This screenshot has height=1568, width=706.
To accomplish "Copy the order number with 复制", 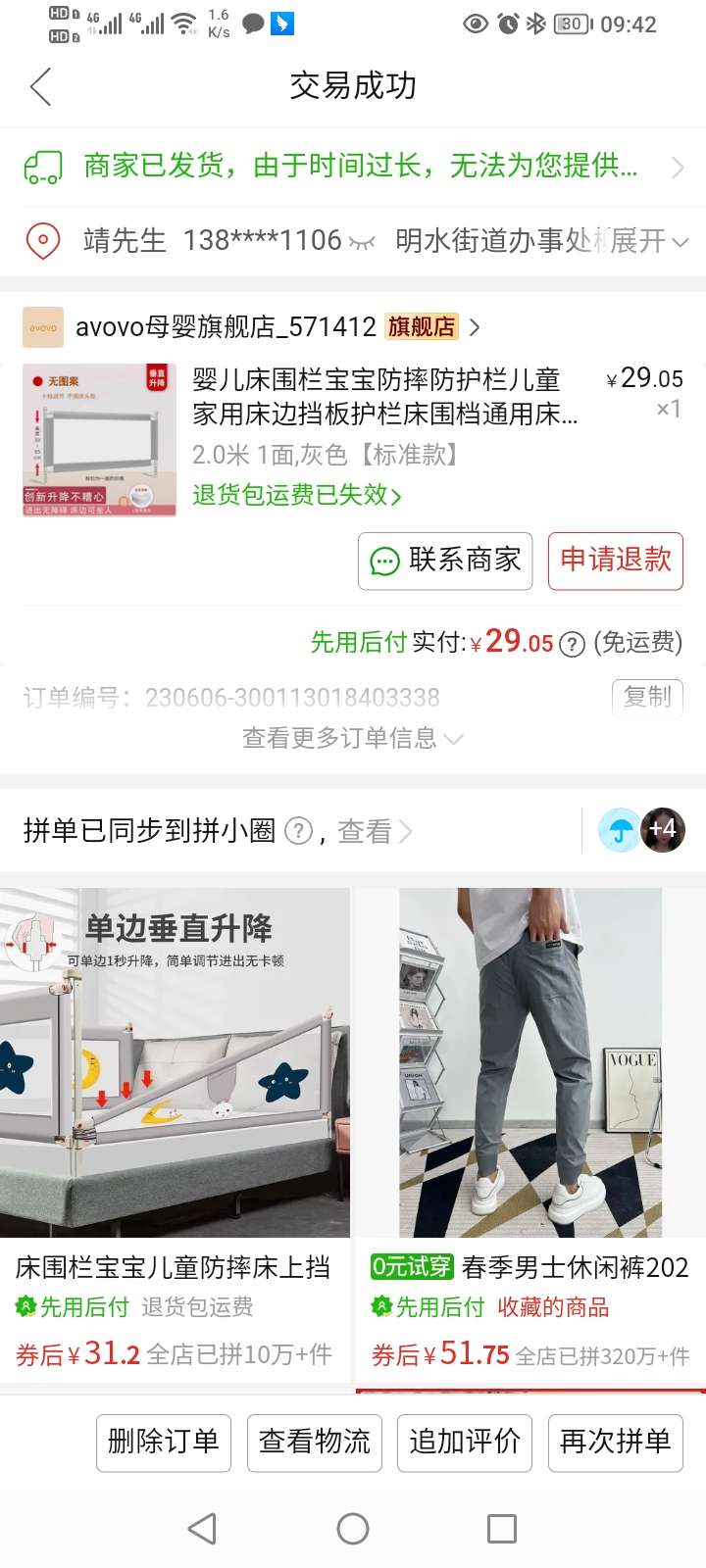I will point(647,697).
